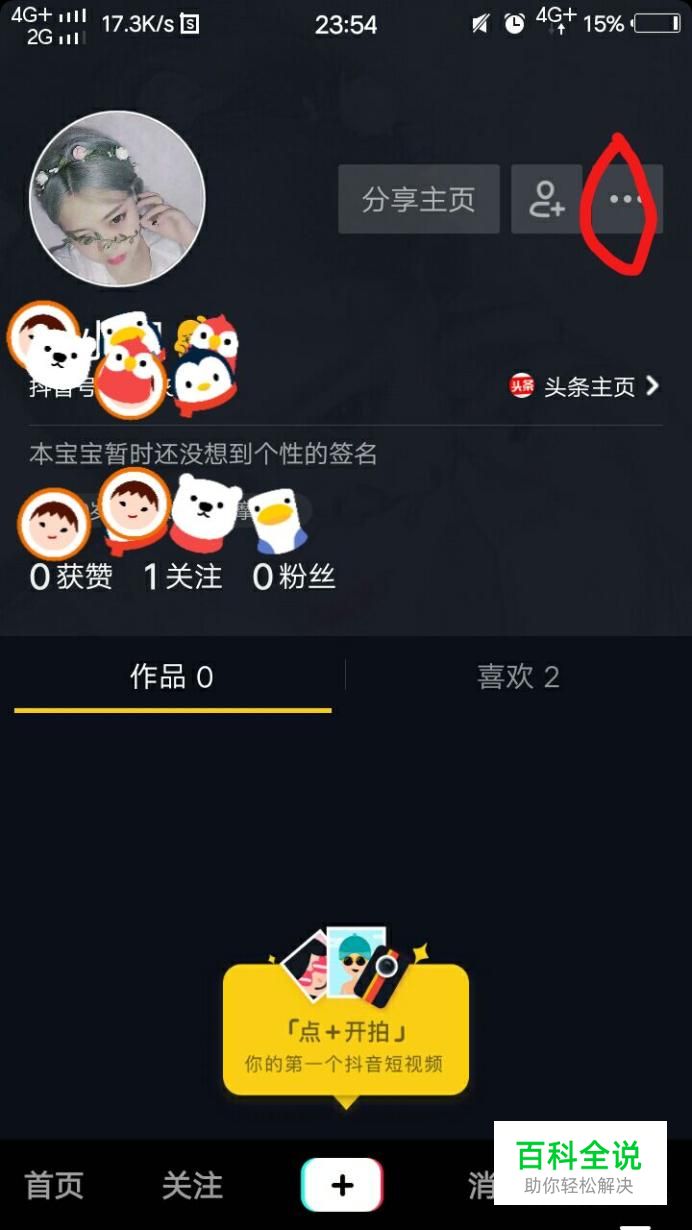View the 1 关注 following list
Screen dimensions: 692x1230
[x=183, y=576]
